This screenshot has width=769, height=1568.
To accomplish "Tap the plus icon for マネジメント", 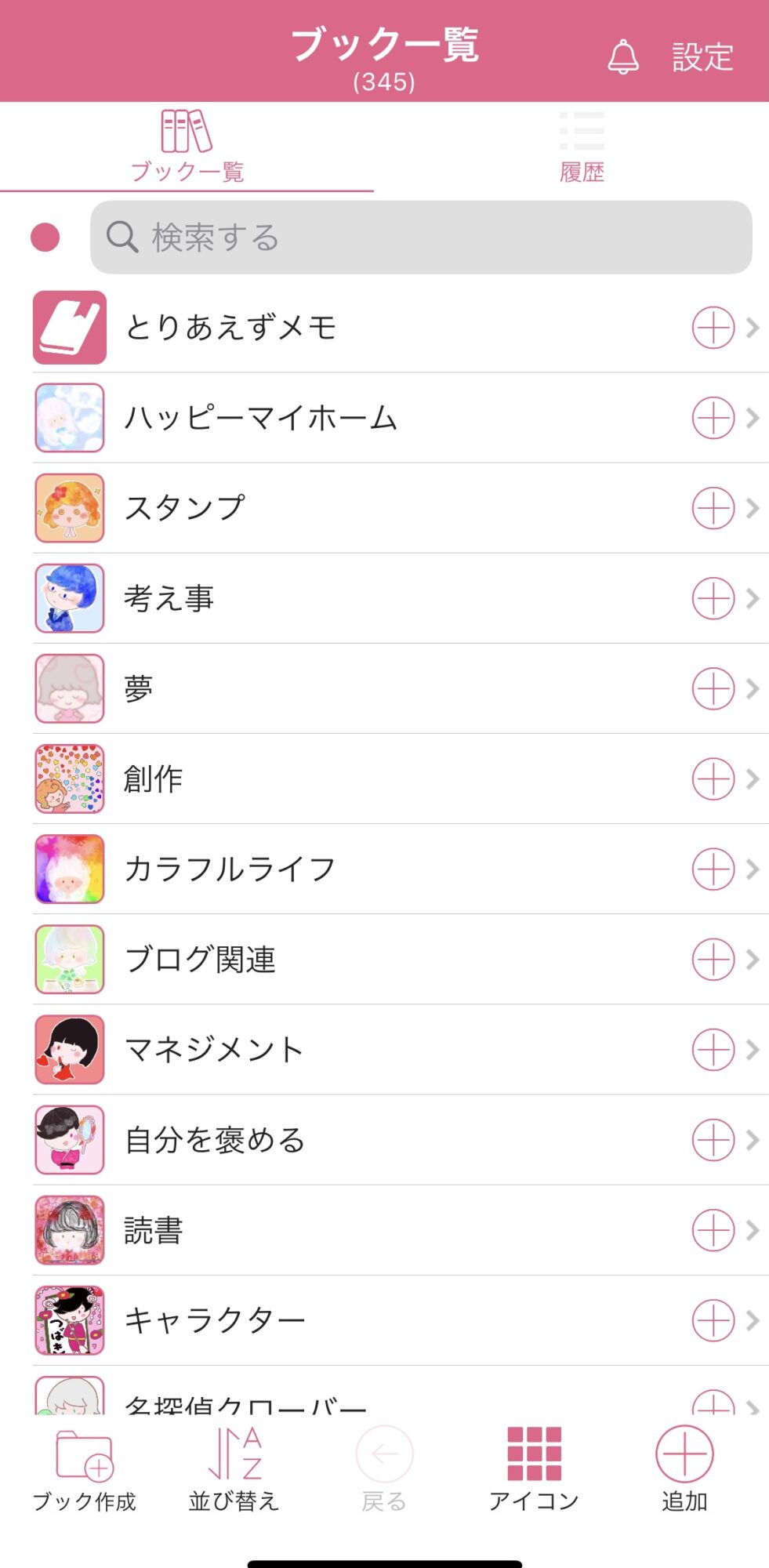I will [713, 1049].
